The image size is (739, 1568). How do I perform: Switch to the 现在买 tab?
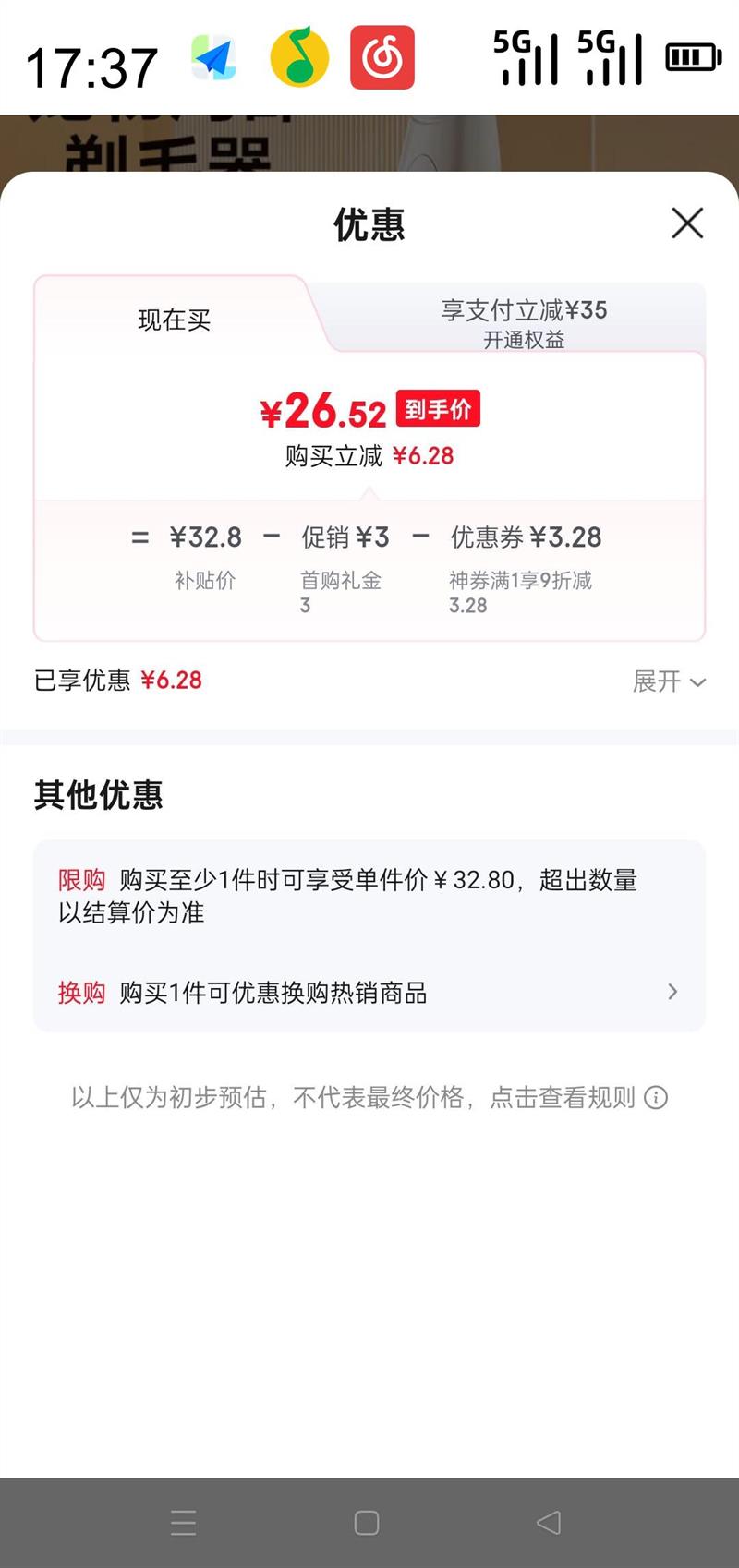[174, 320]
